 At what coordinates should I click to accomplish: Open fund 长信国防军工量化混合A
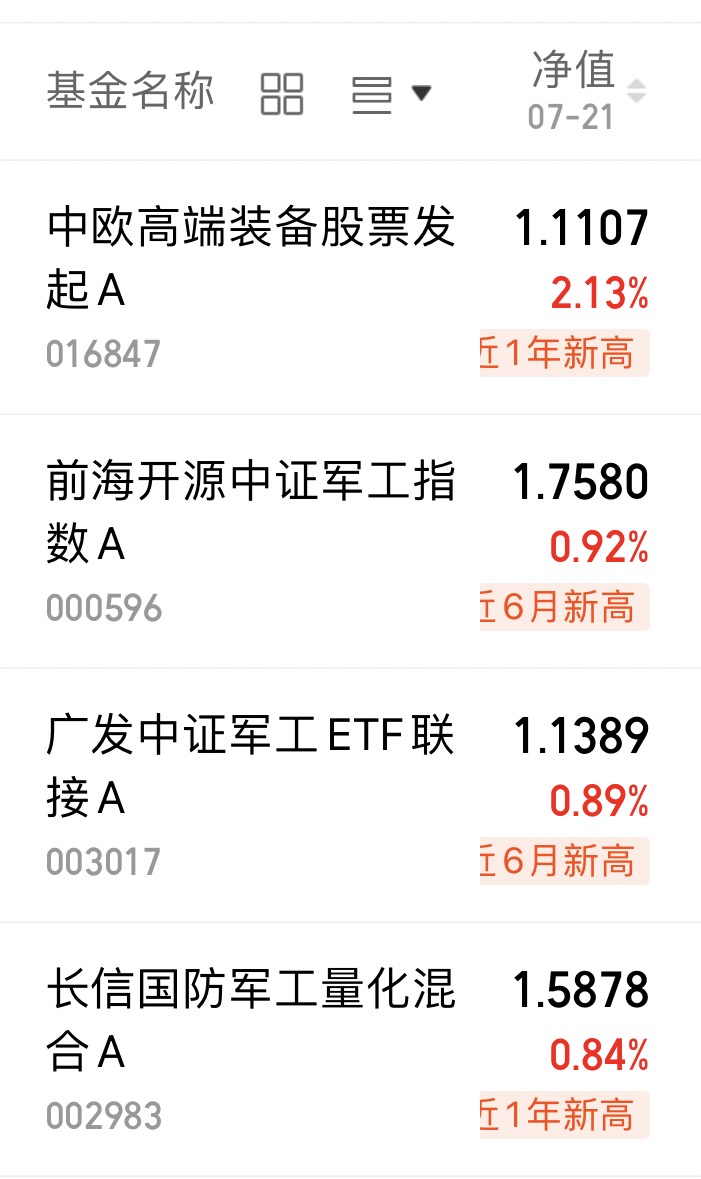pyautogui.click(x=350, y=1050)
